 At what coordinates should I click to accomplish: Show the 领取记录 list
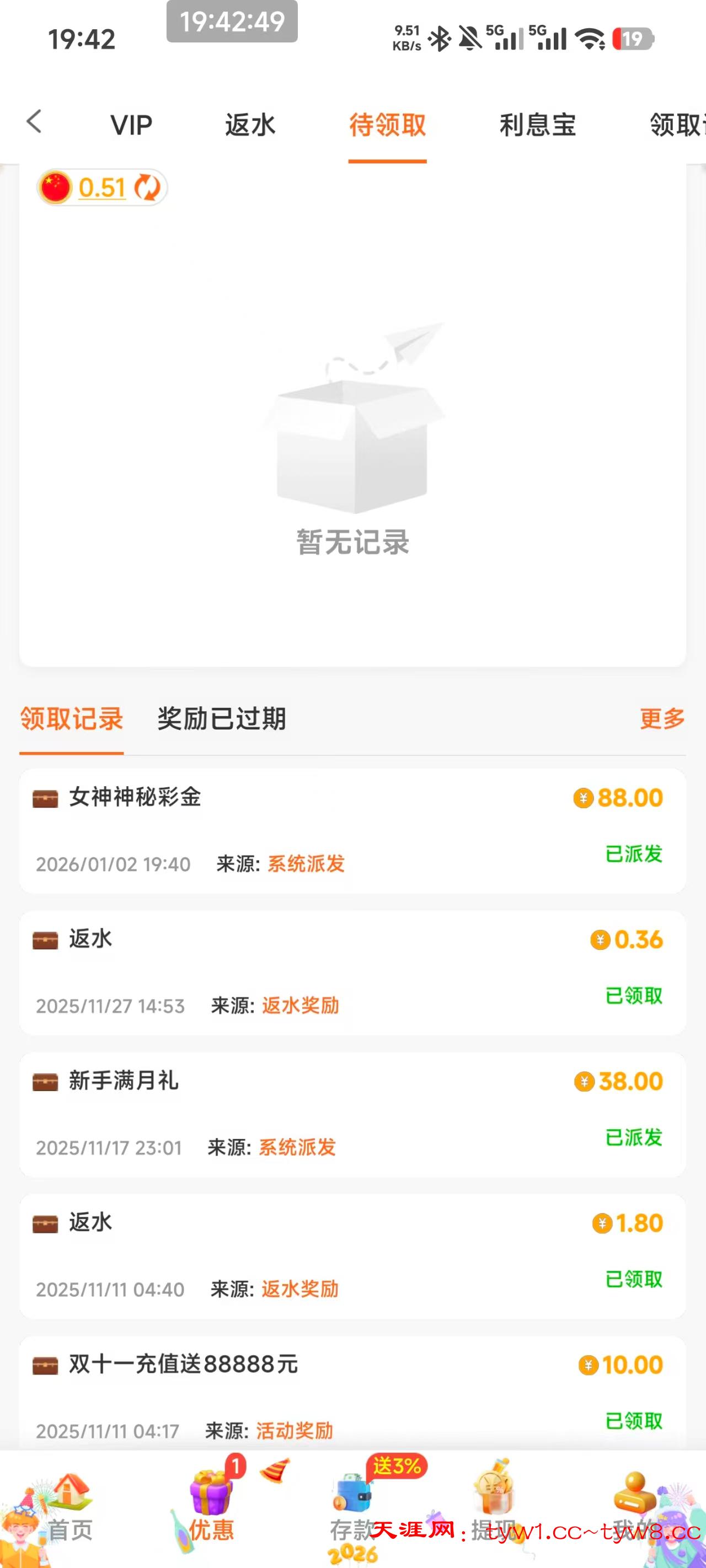71,719
